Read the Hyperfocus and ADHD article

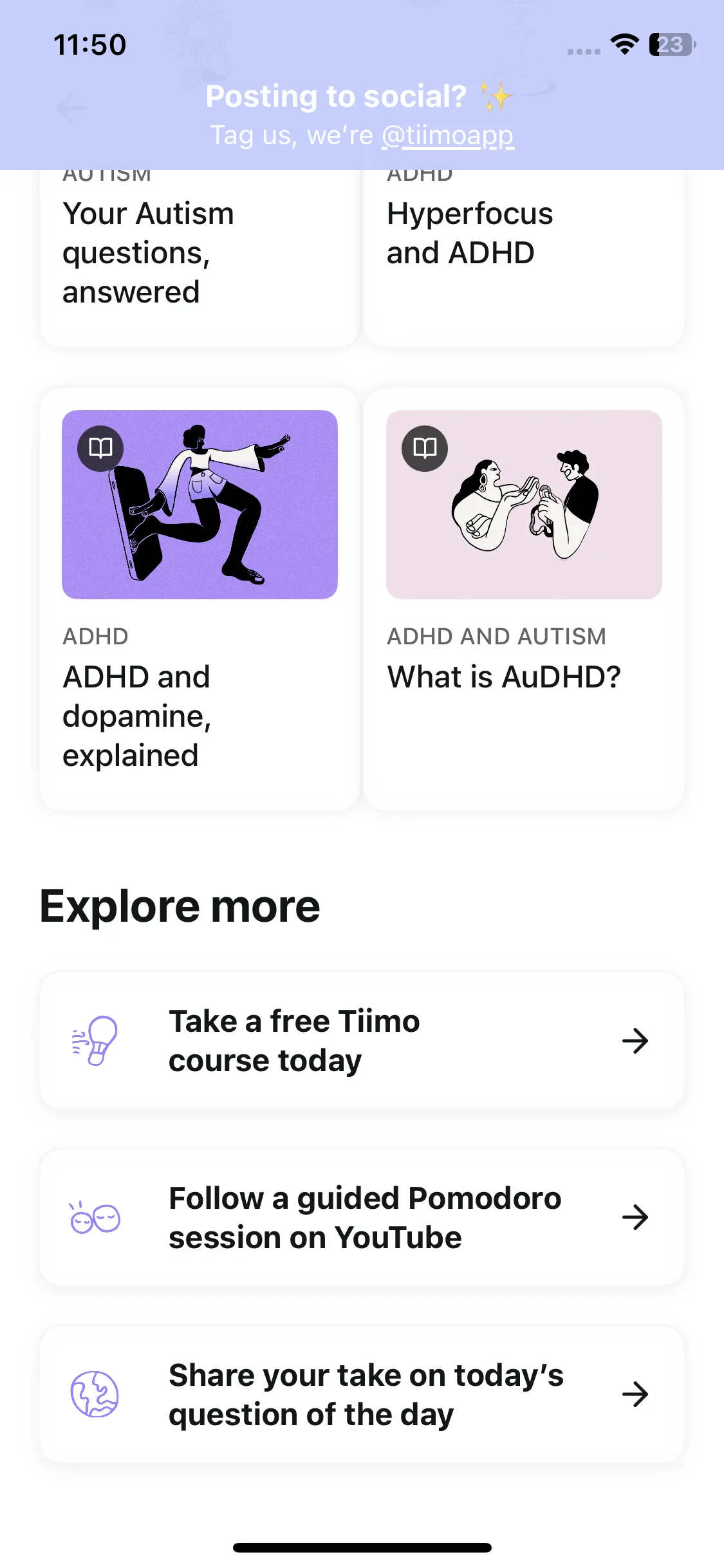(x=523, y=254)
